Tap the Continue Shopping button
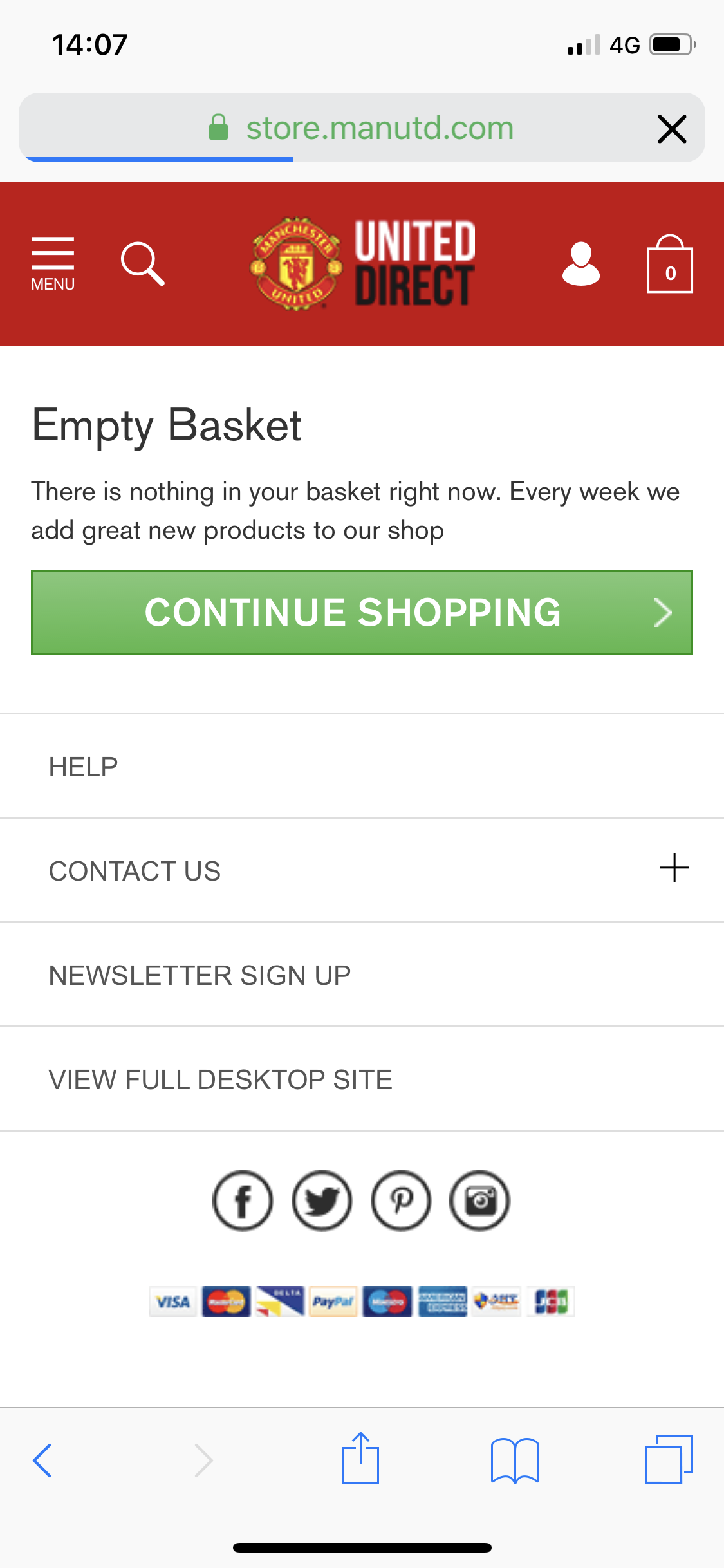Image resolution: width=724 pixels, height=1568 pixels. pos(362,612)
